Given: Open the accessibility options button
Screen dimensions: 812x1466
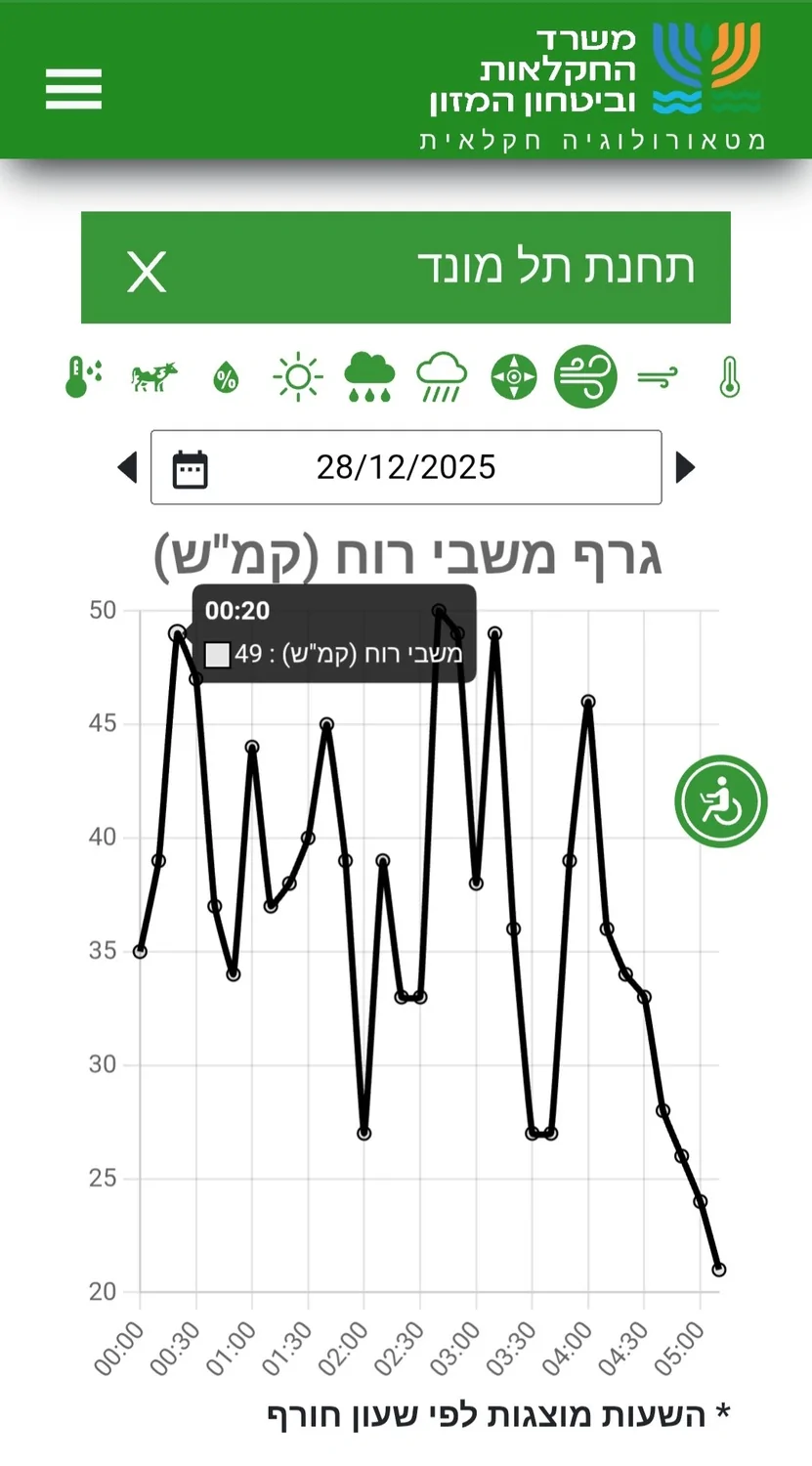Looking at the screenshot, I should click(721, 801).
